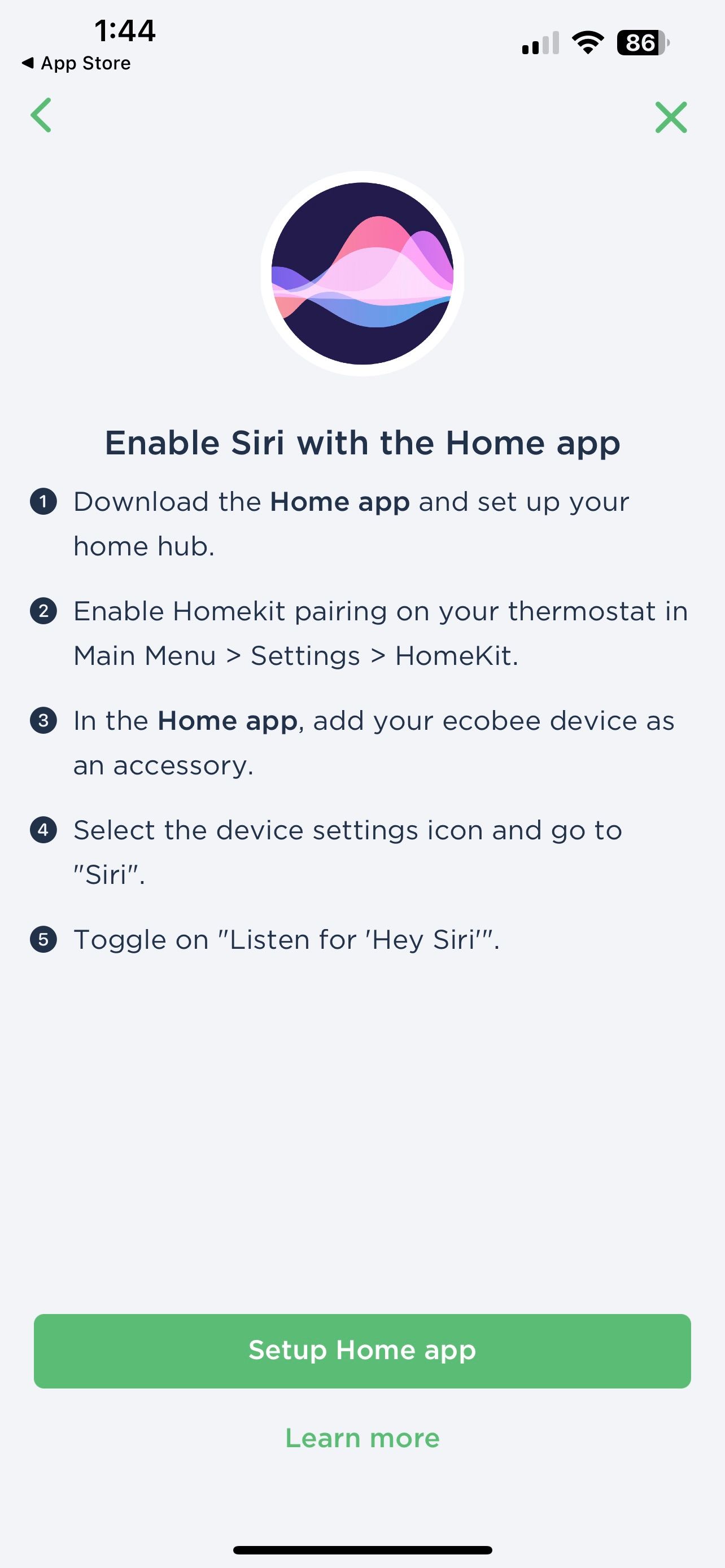Tap the green back chevron
This screenshot has height=1568, width=725.
41,116
